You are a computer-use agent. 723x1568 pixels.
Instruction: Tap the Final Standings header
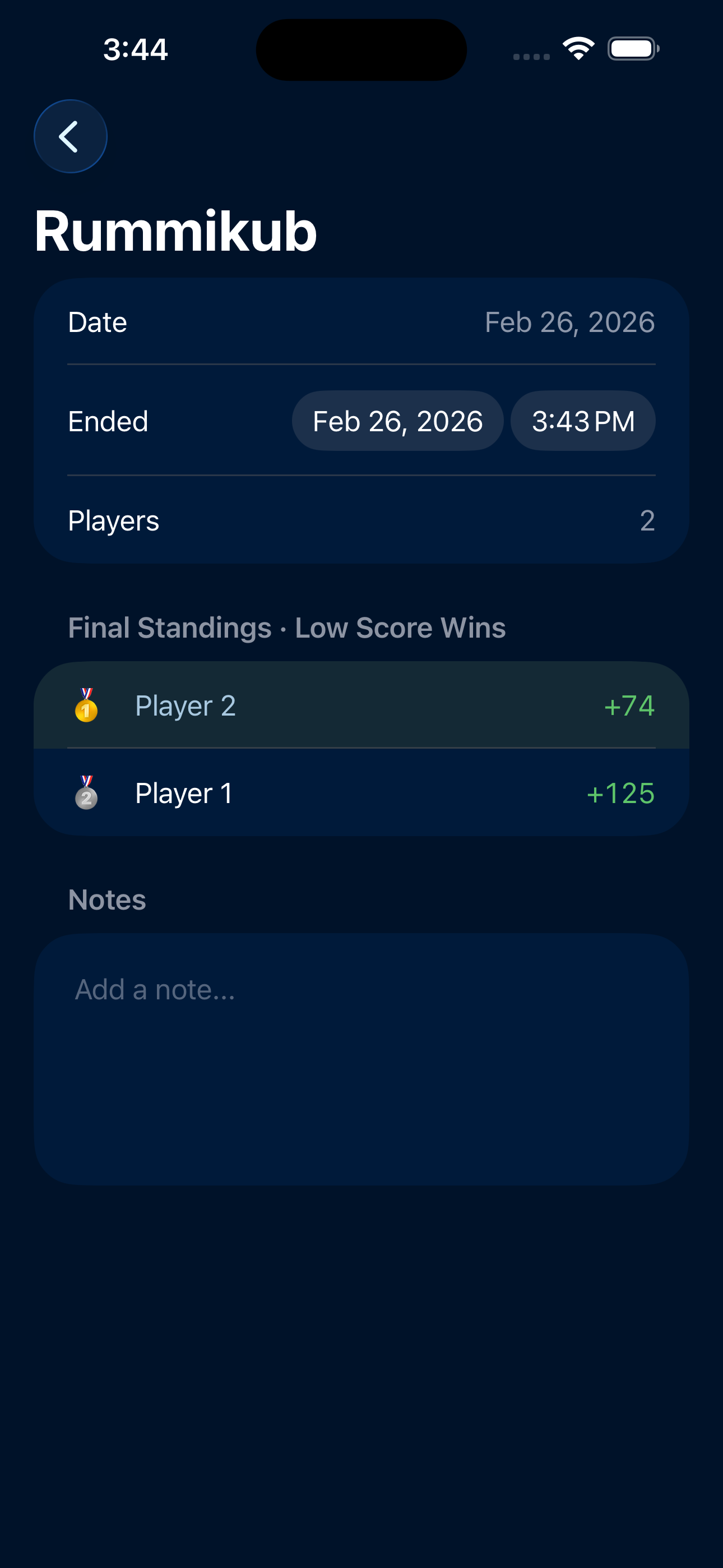coord(286,628)
